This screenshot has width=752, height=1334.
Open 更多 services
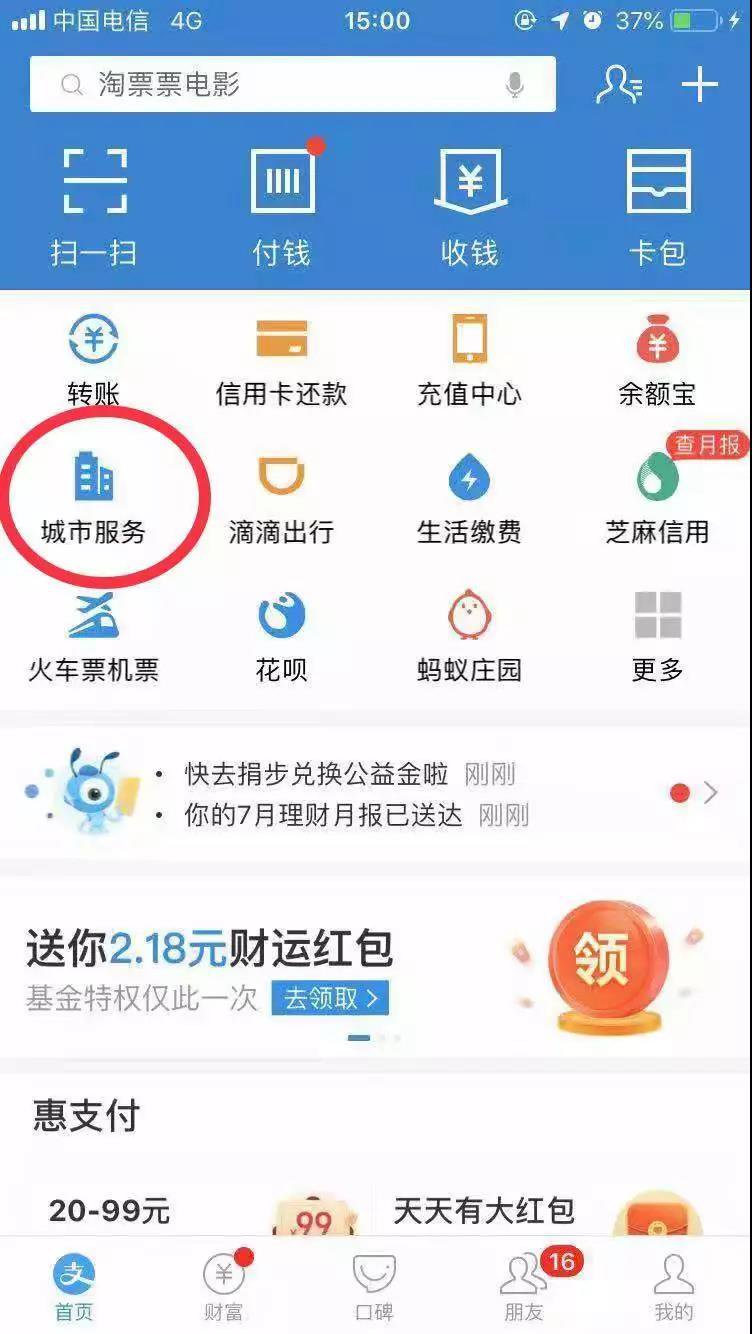coord(658,636)
